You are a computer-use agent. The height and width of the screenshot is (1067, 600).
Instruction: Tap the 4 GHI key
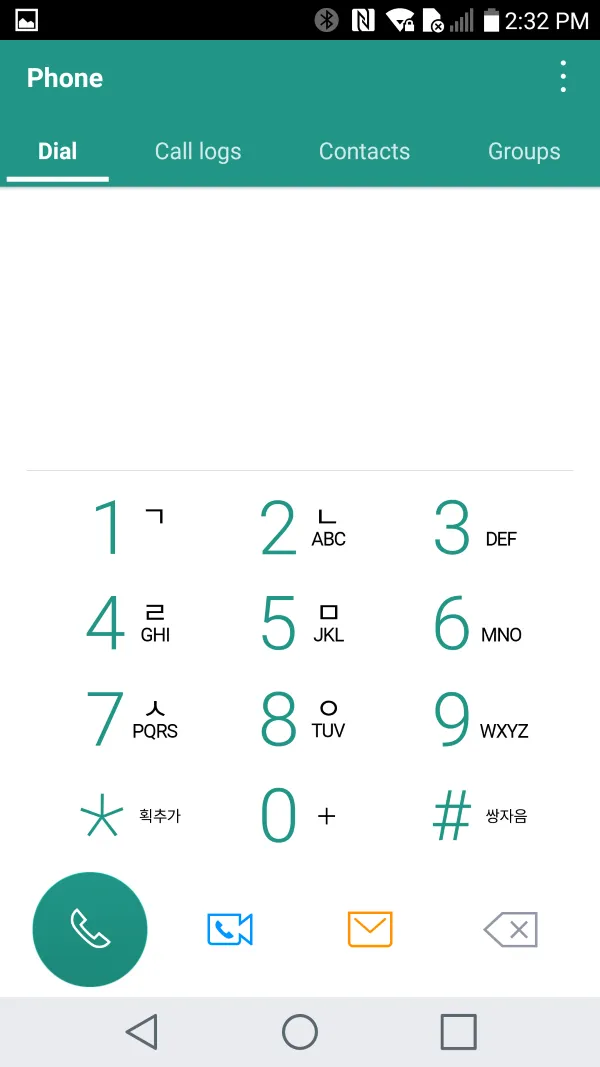tap(126, 624)
